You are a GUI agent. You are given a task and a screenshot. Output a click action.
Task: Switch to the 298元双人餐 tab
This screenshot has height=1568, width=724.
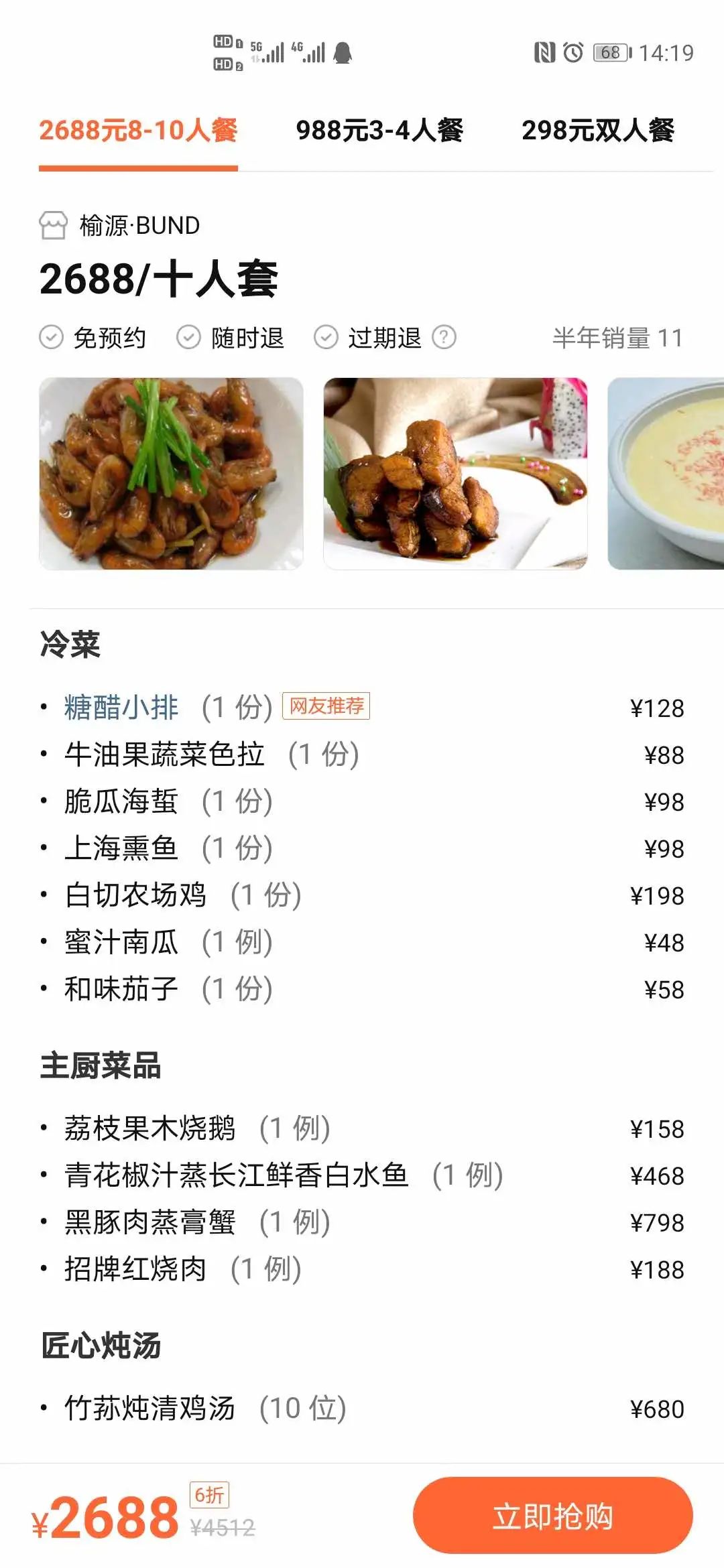pos(598,131)
